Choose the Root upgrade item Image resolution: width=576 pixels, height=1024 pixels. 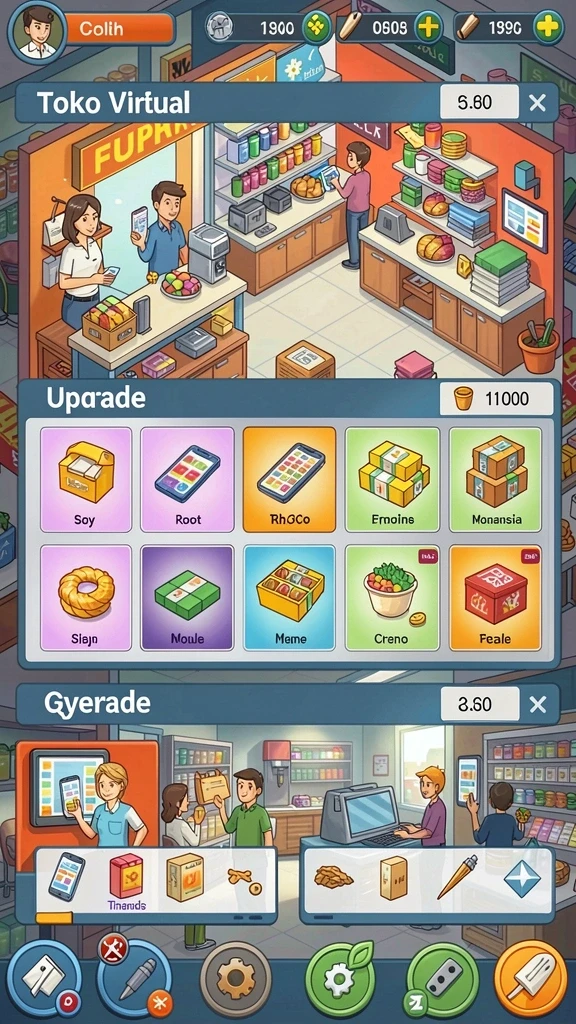click(187, 479)
